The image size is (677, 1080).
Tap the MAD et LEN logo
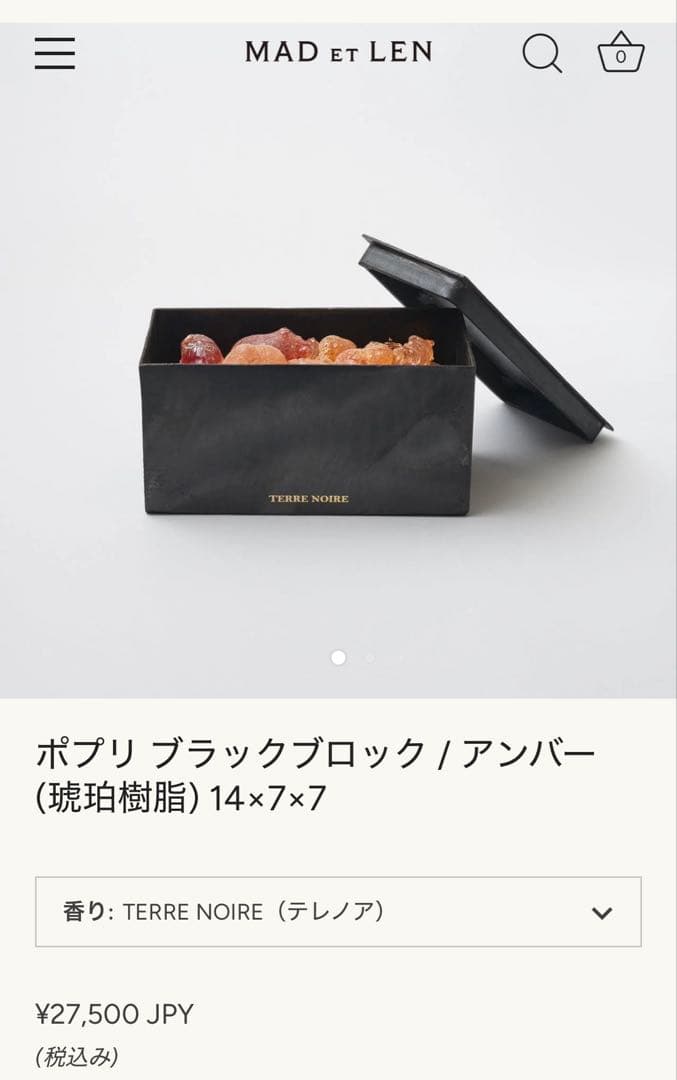coord(338,52)
